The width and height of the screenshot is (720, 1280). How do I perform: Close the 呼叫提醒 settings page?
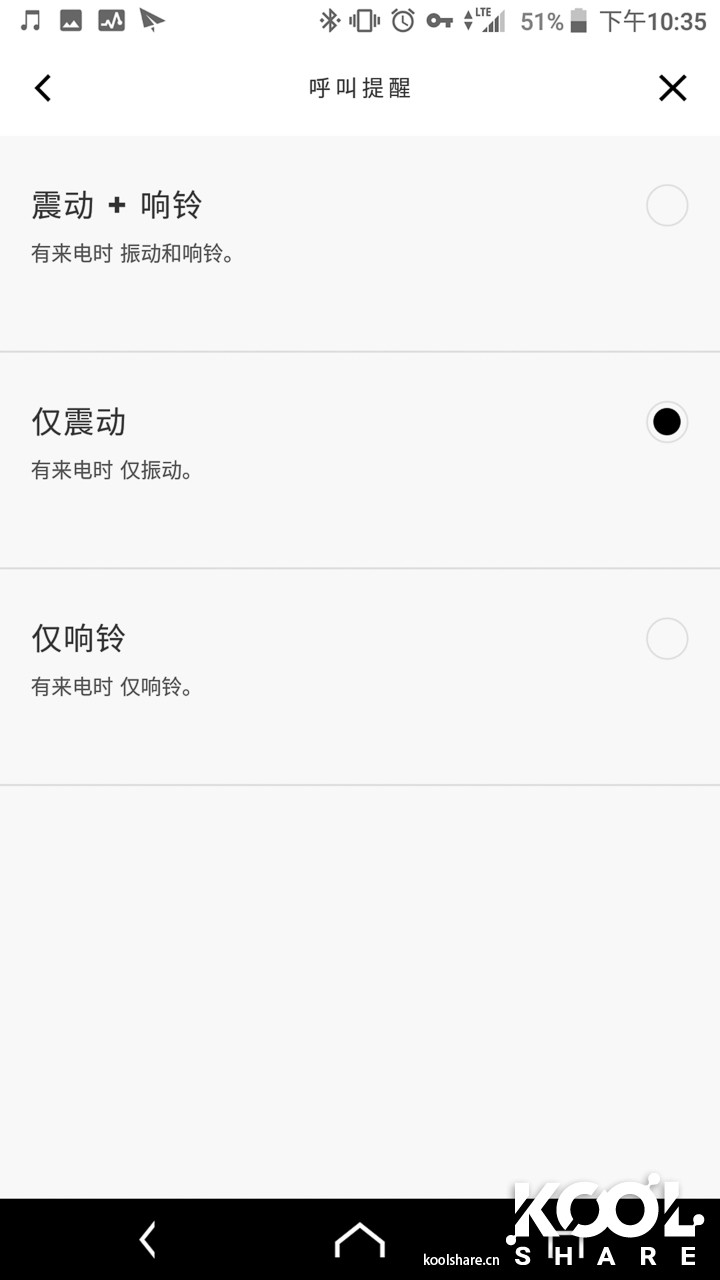click(x=673, y=88)
